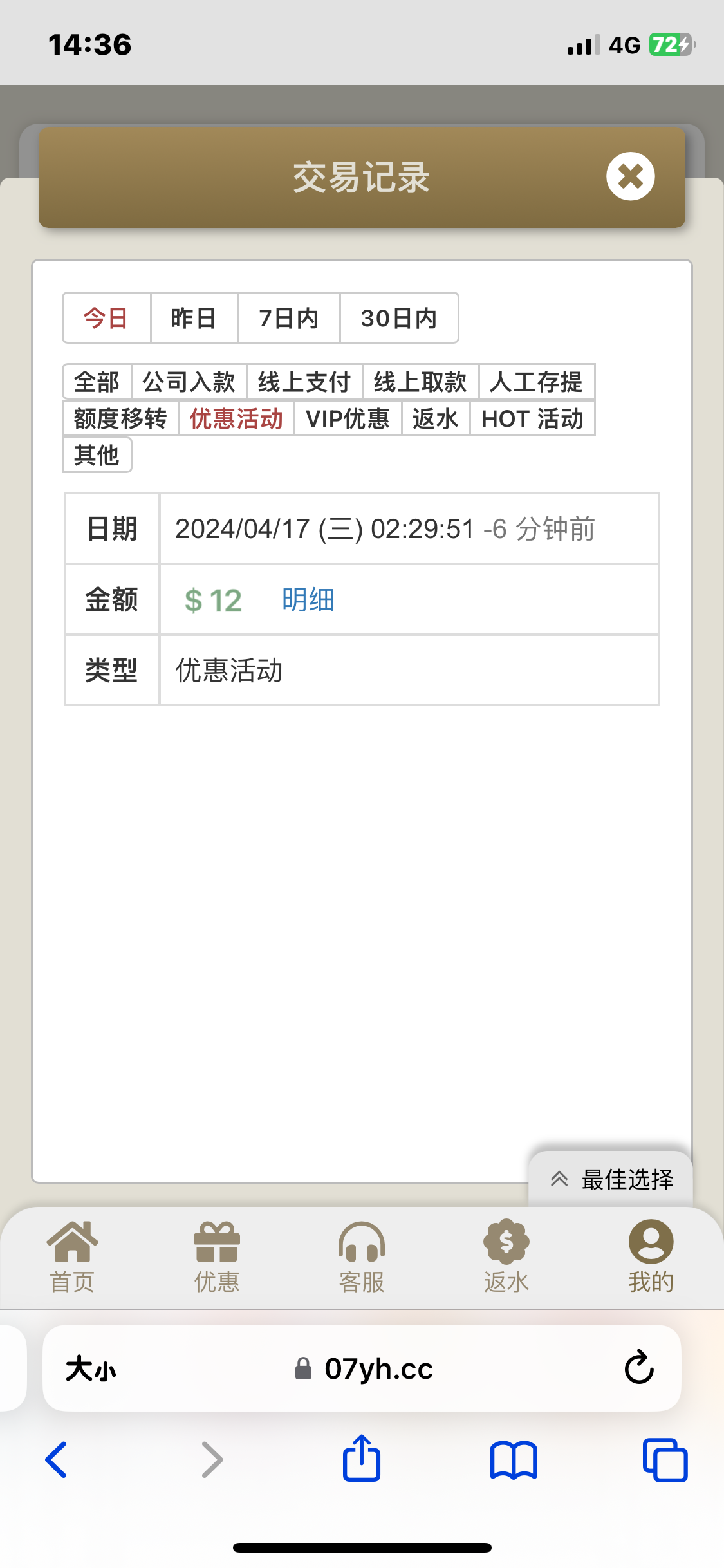The image size is (724, 1568).
Task: Filter by 人工存提
Action: (x=536, y=382)
